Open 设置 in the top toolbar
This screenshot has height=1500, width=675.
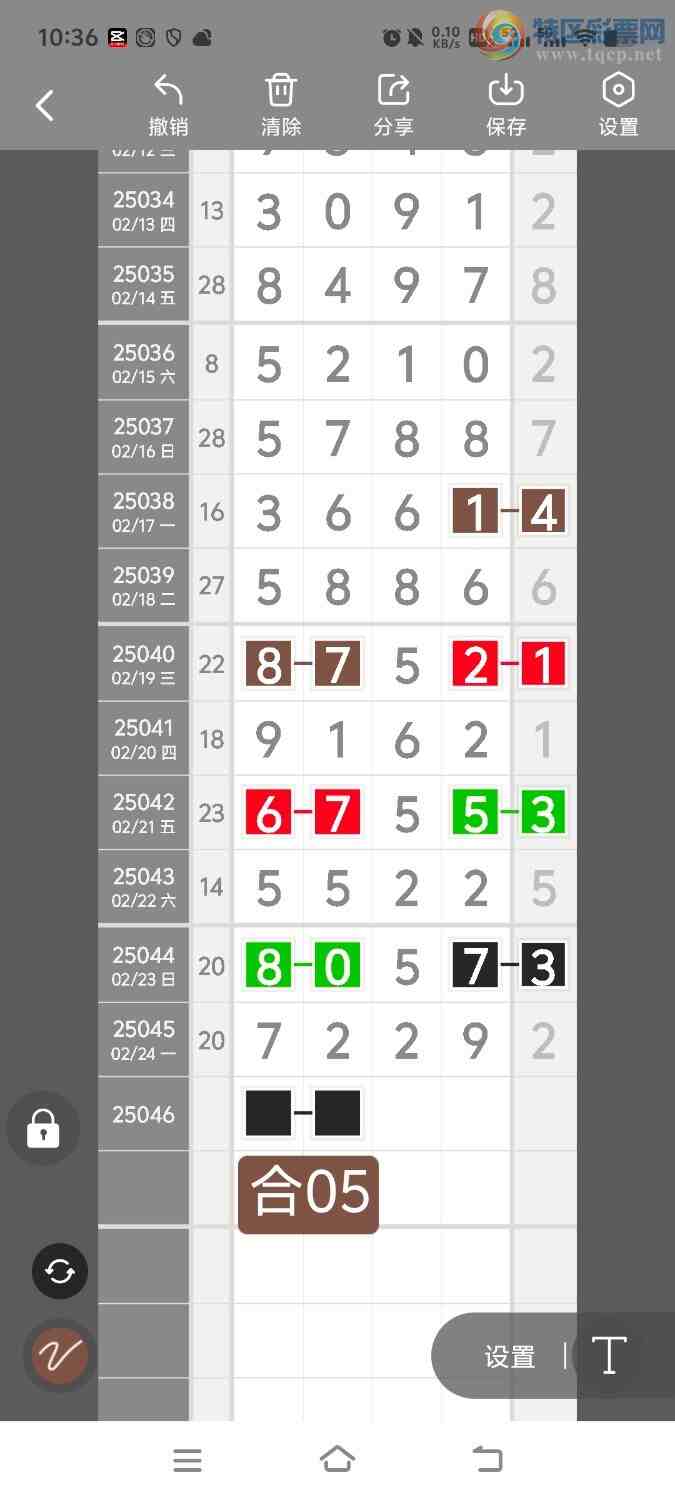tap(618, 105)
